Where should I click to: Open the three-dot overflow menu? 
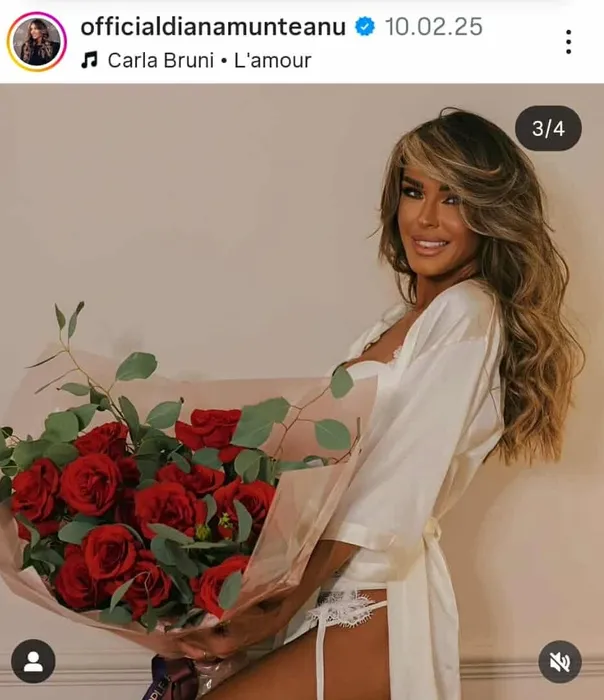[568, 42]
